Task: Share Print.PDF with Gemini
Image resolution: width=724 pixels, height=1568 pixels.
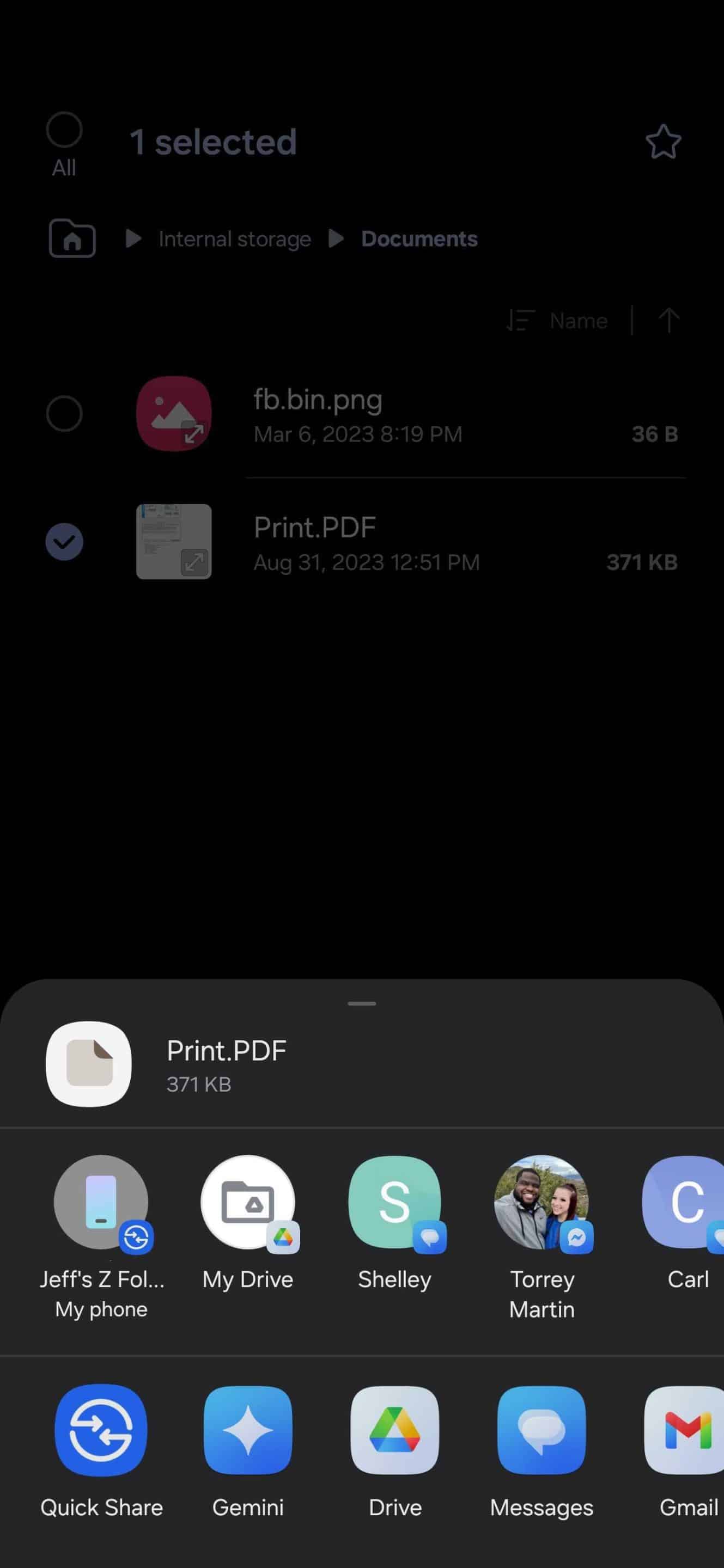Action: tap(248, 1430)
